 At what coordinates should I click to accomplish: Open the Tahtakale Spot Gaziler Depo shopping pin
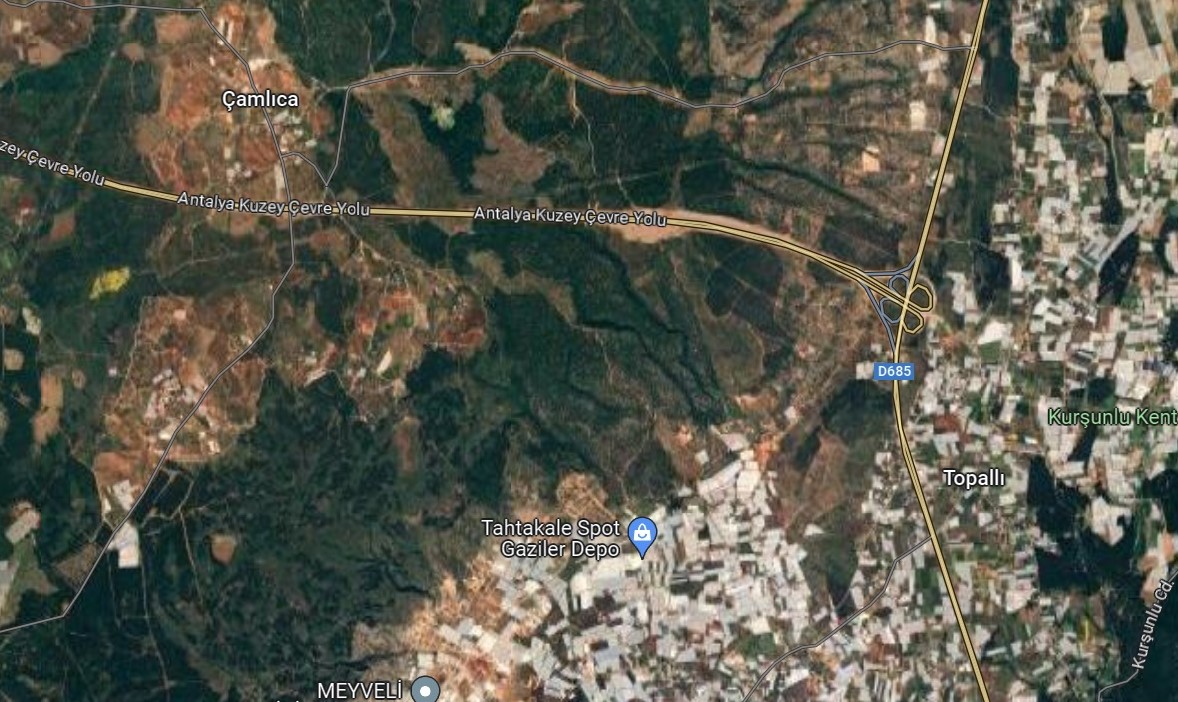[641, 535]
